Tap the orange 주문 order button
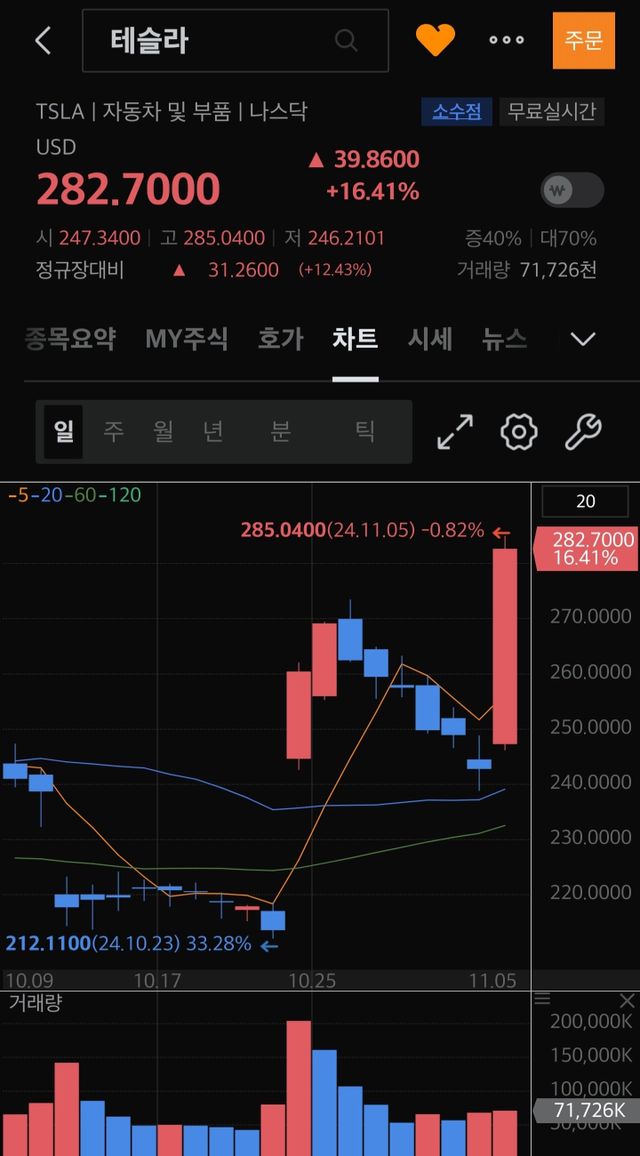 click(583, 41)
